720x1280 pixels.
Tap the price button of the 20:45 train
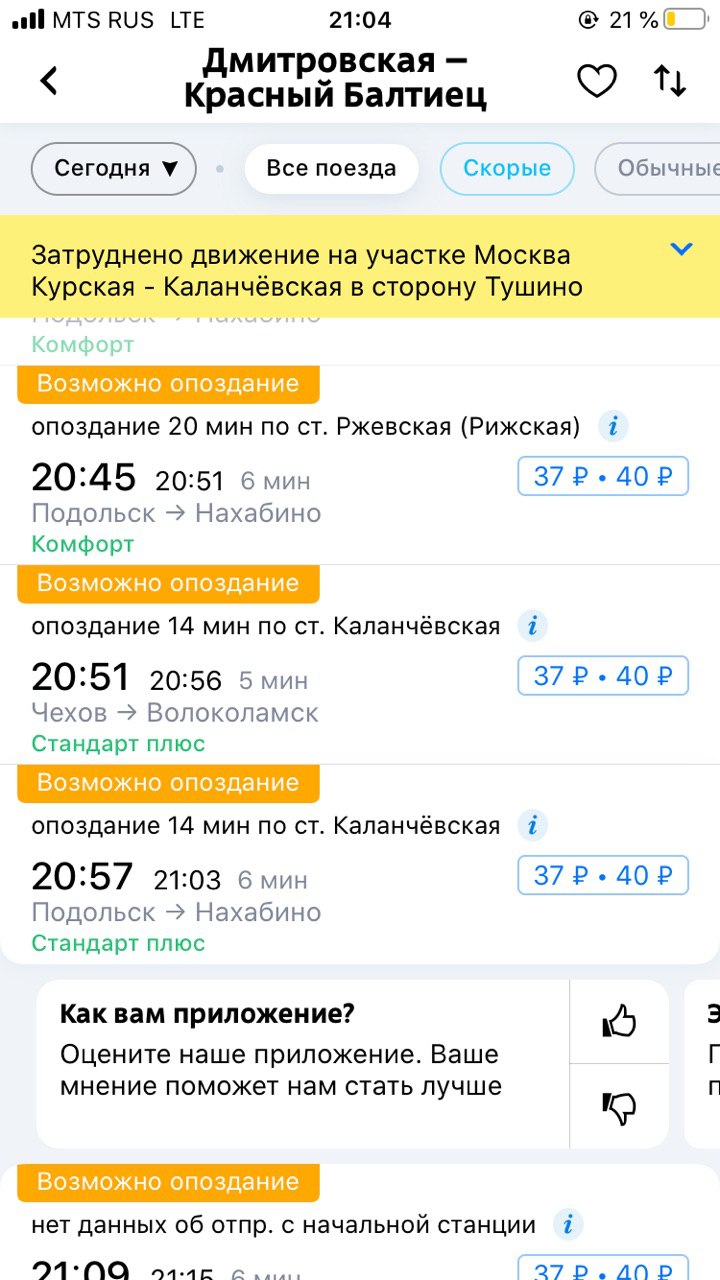point(603,476)
